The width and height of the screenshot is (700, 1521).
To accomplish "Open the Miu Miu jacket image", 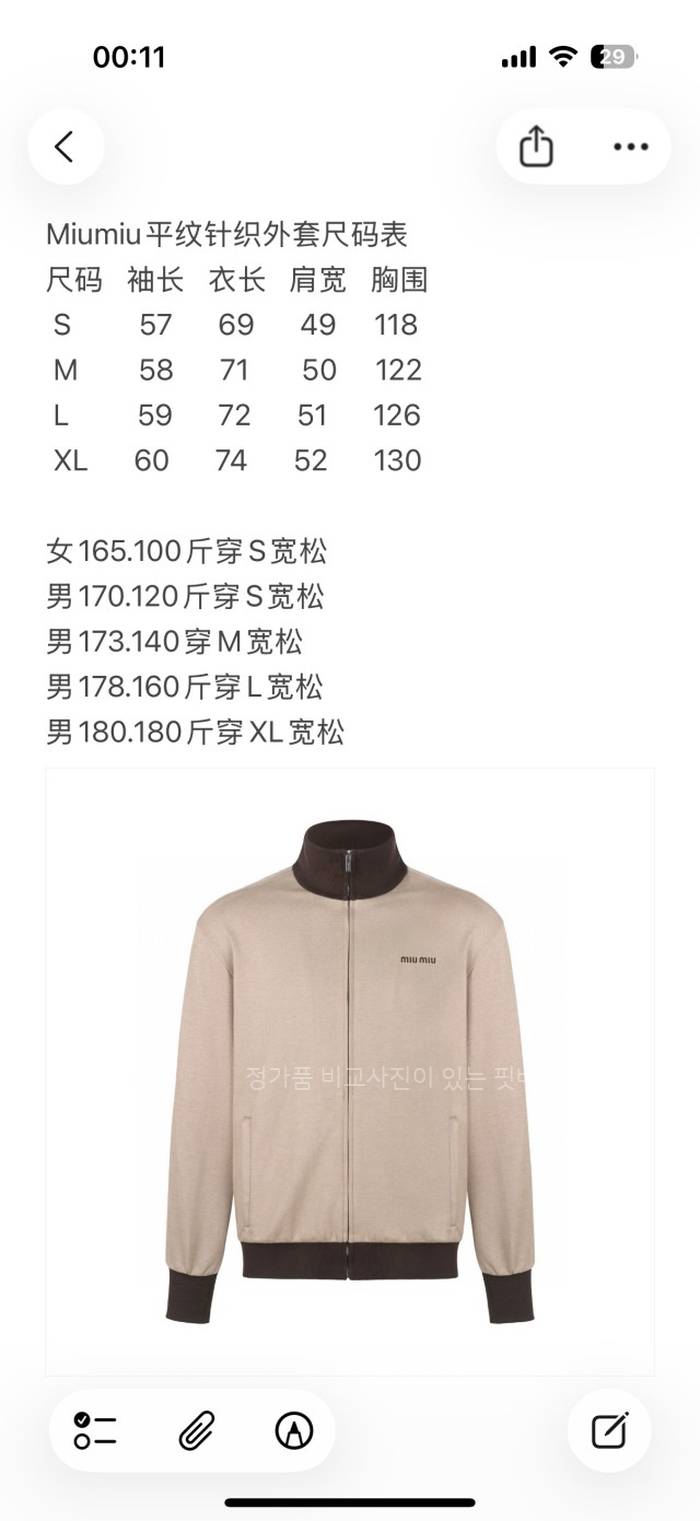I will pos(350,1070).
